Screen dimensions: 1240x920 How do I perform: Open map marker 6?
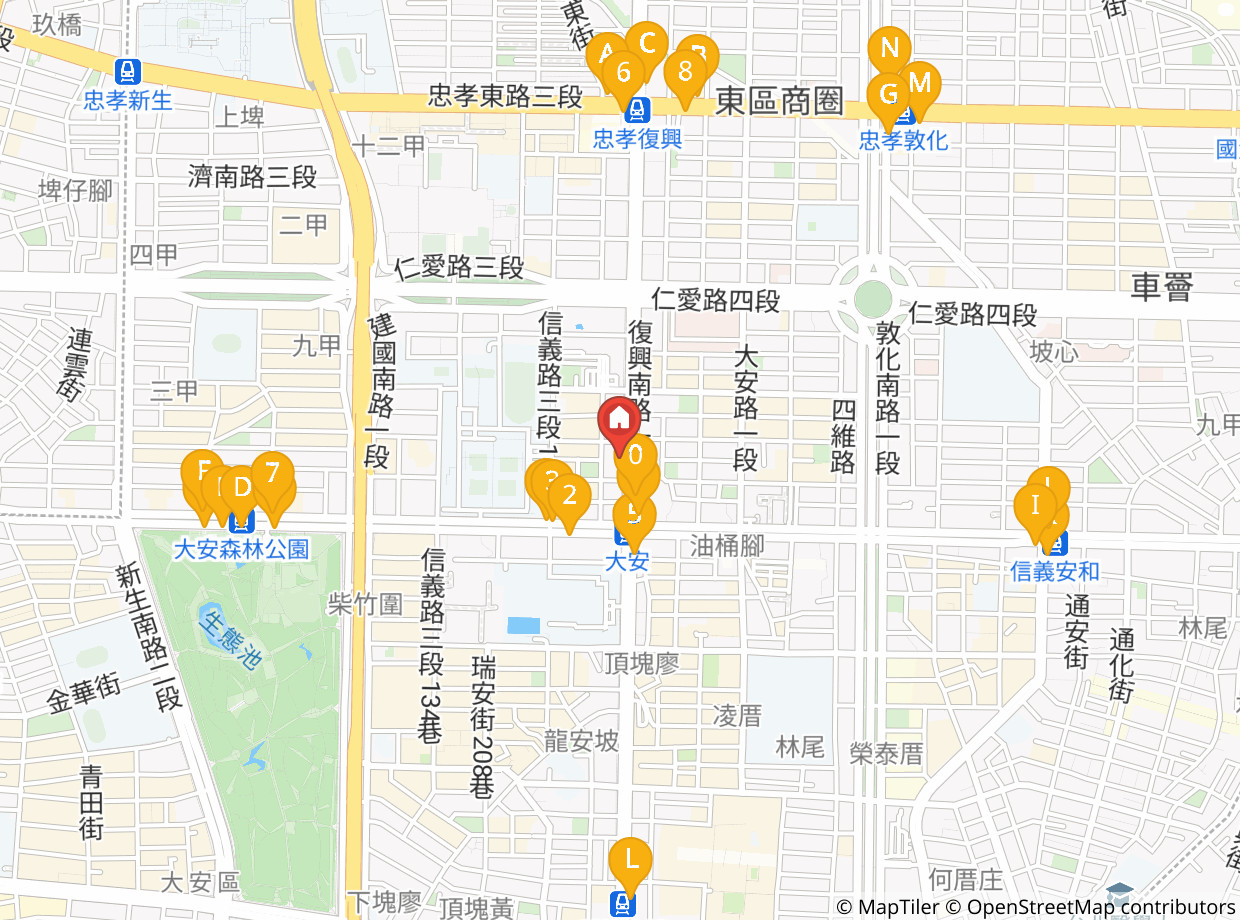click(x=624, y=71)
